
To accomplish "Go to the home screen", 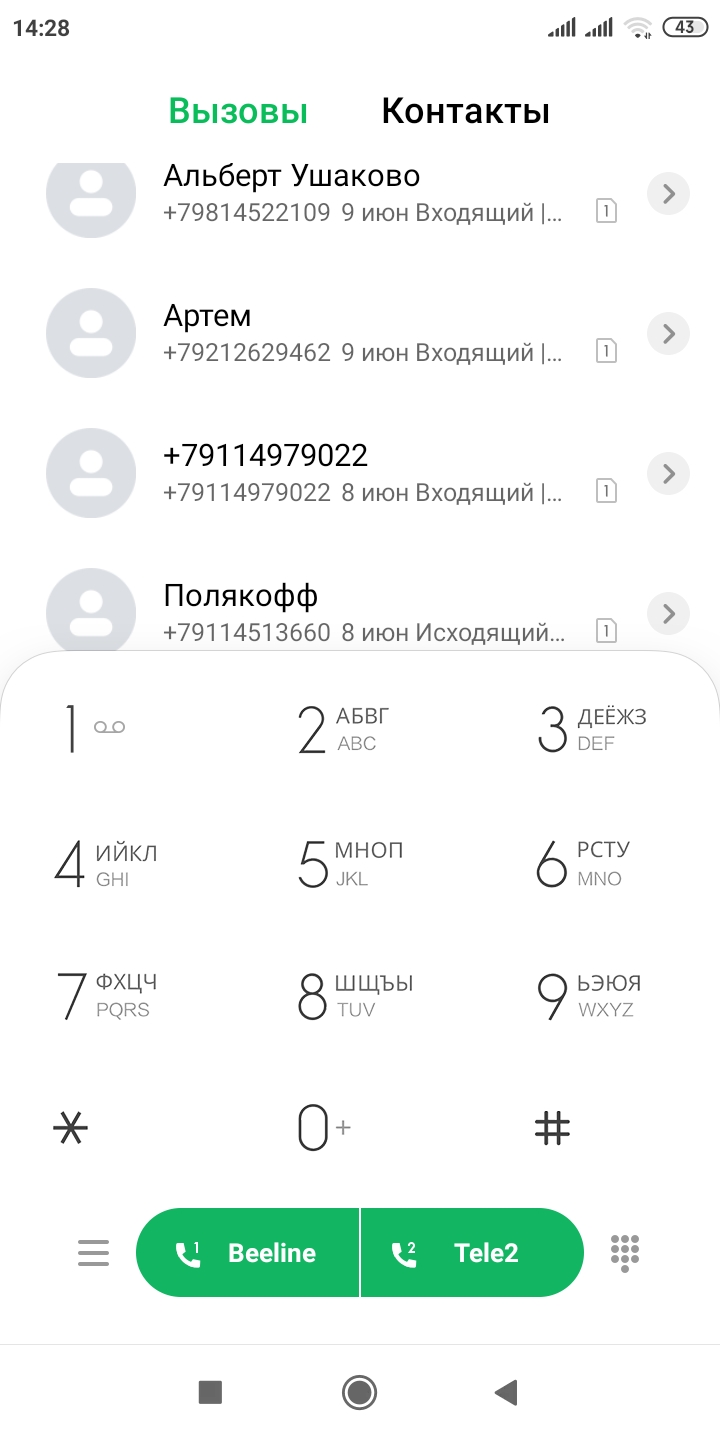I will click(359, 1391).
